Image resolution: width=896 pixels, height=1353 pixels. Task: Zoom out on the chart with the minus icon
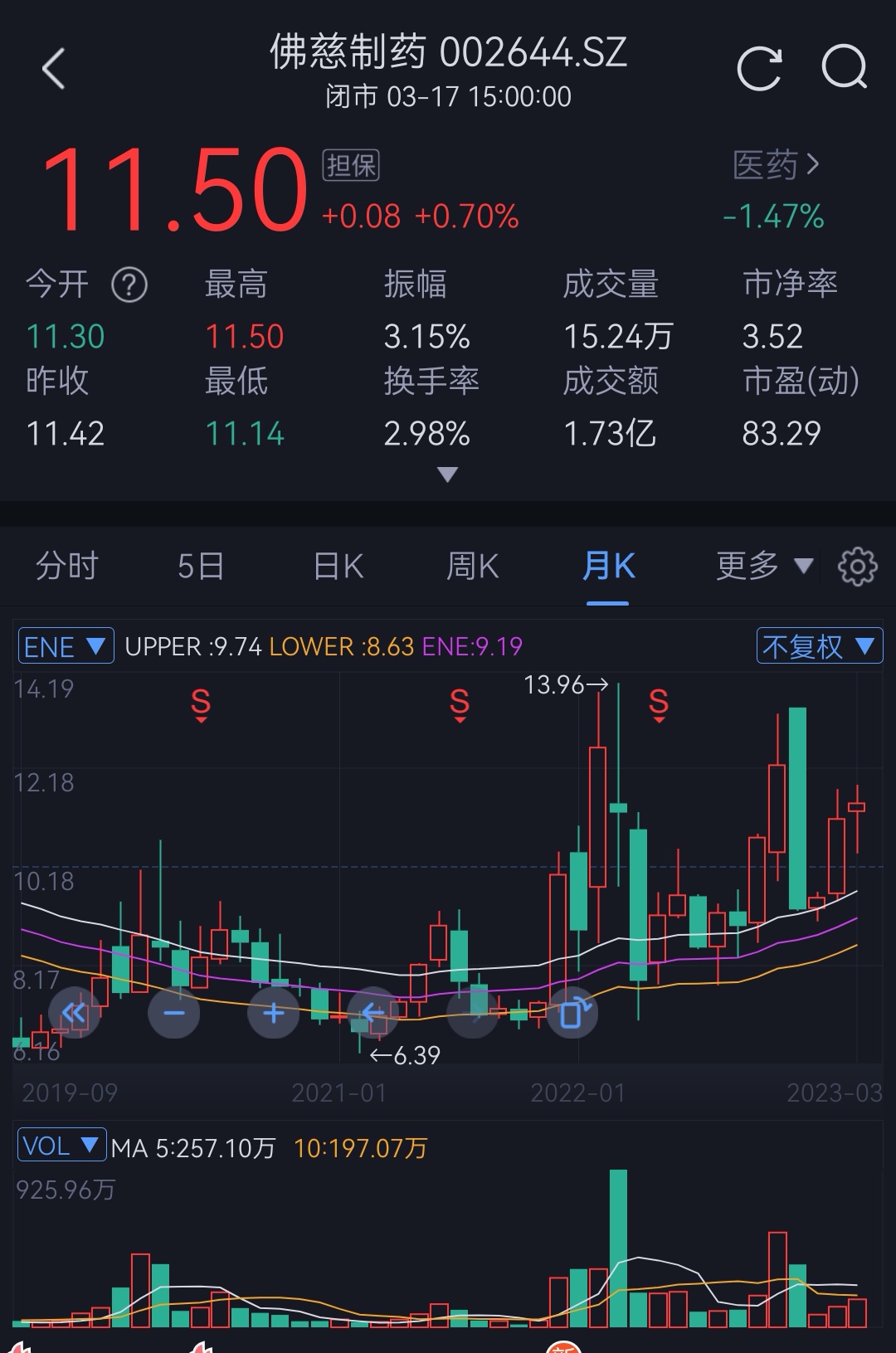coord(173,1013)
